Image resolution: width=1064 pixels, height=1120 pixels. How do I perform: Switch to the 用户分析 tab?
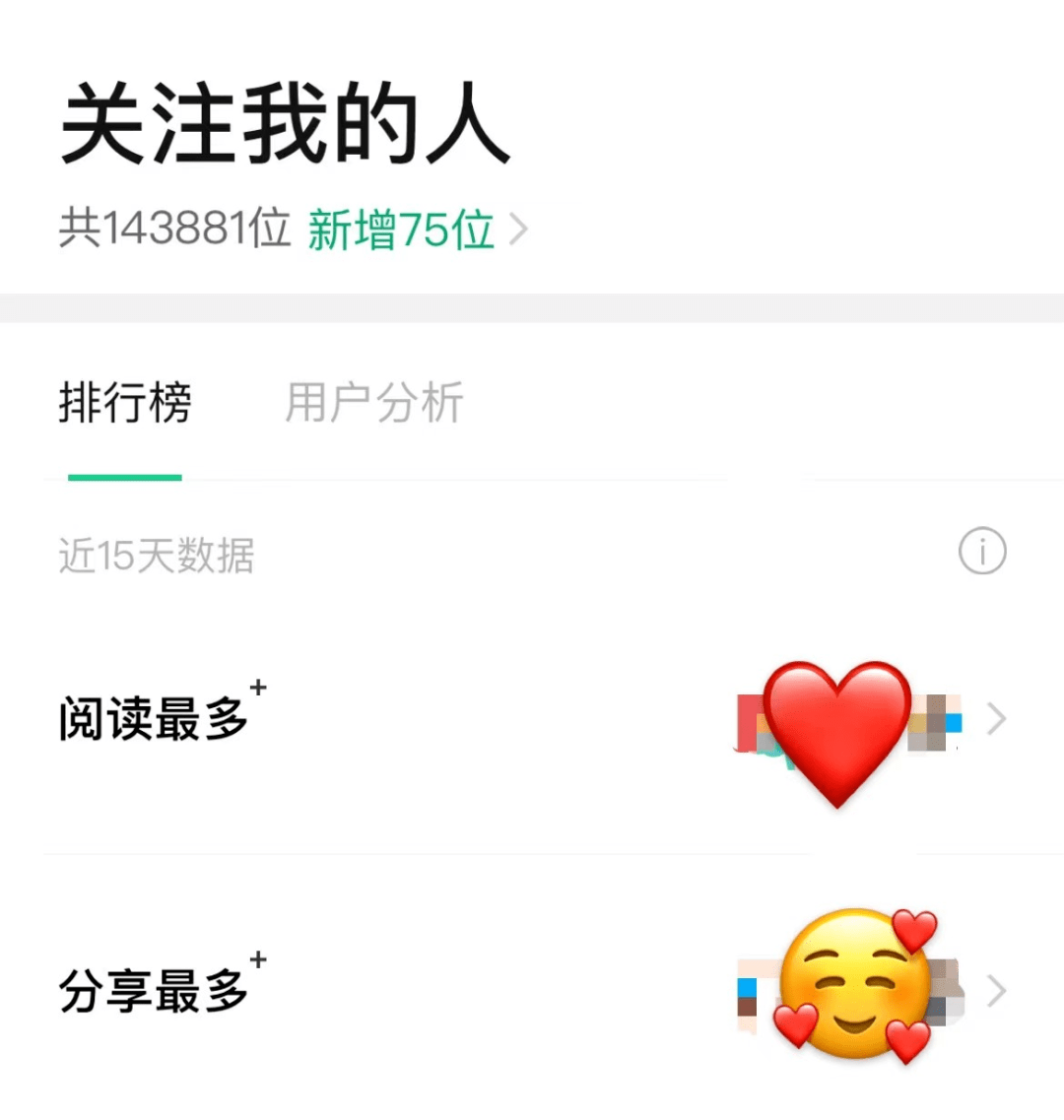pyautogui.click(x=374, y=403)
